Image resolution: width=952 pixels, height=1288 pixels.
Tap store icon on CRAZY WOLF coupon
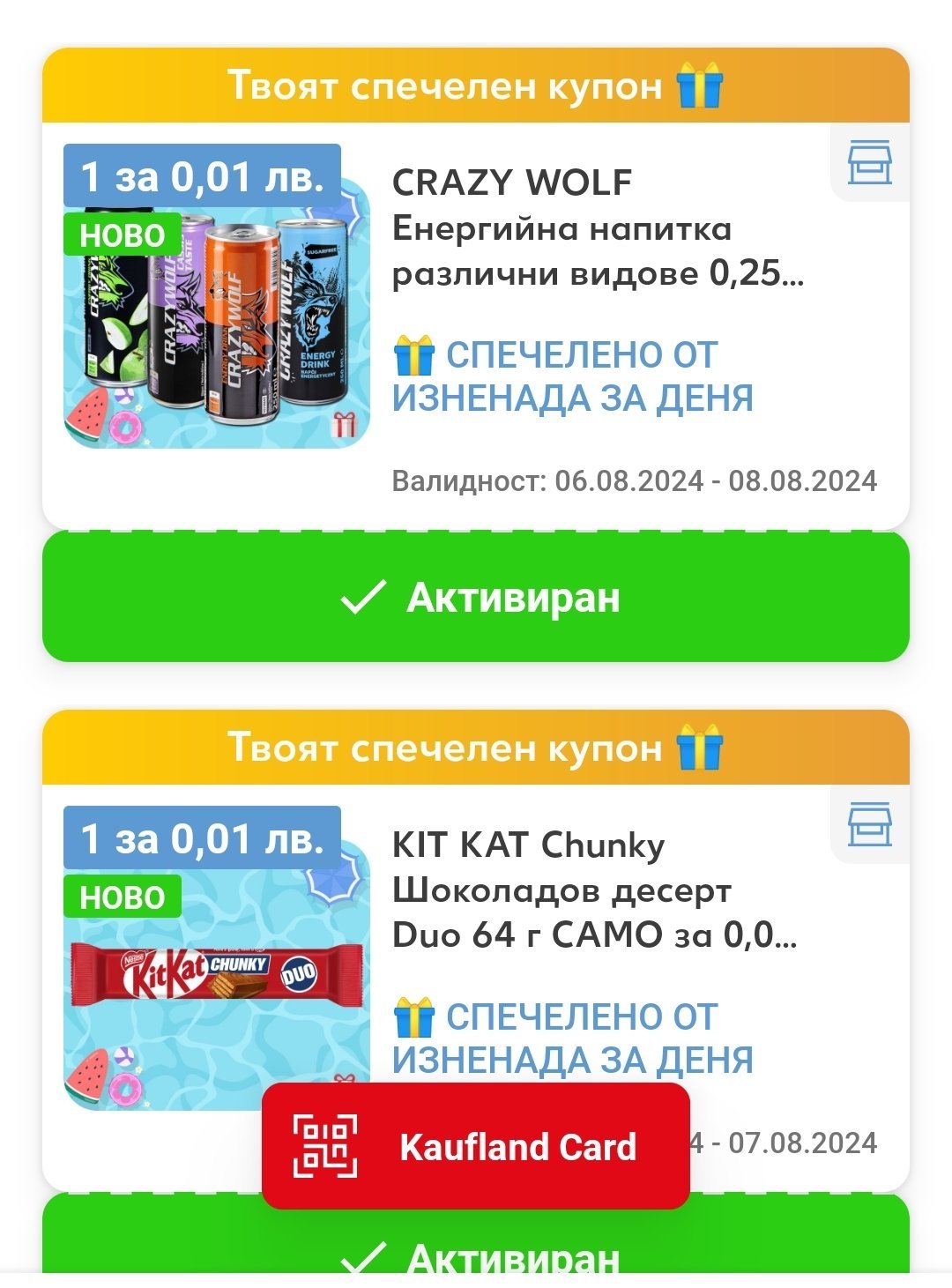869,164
